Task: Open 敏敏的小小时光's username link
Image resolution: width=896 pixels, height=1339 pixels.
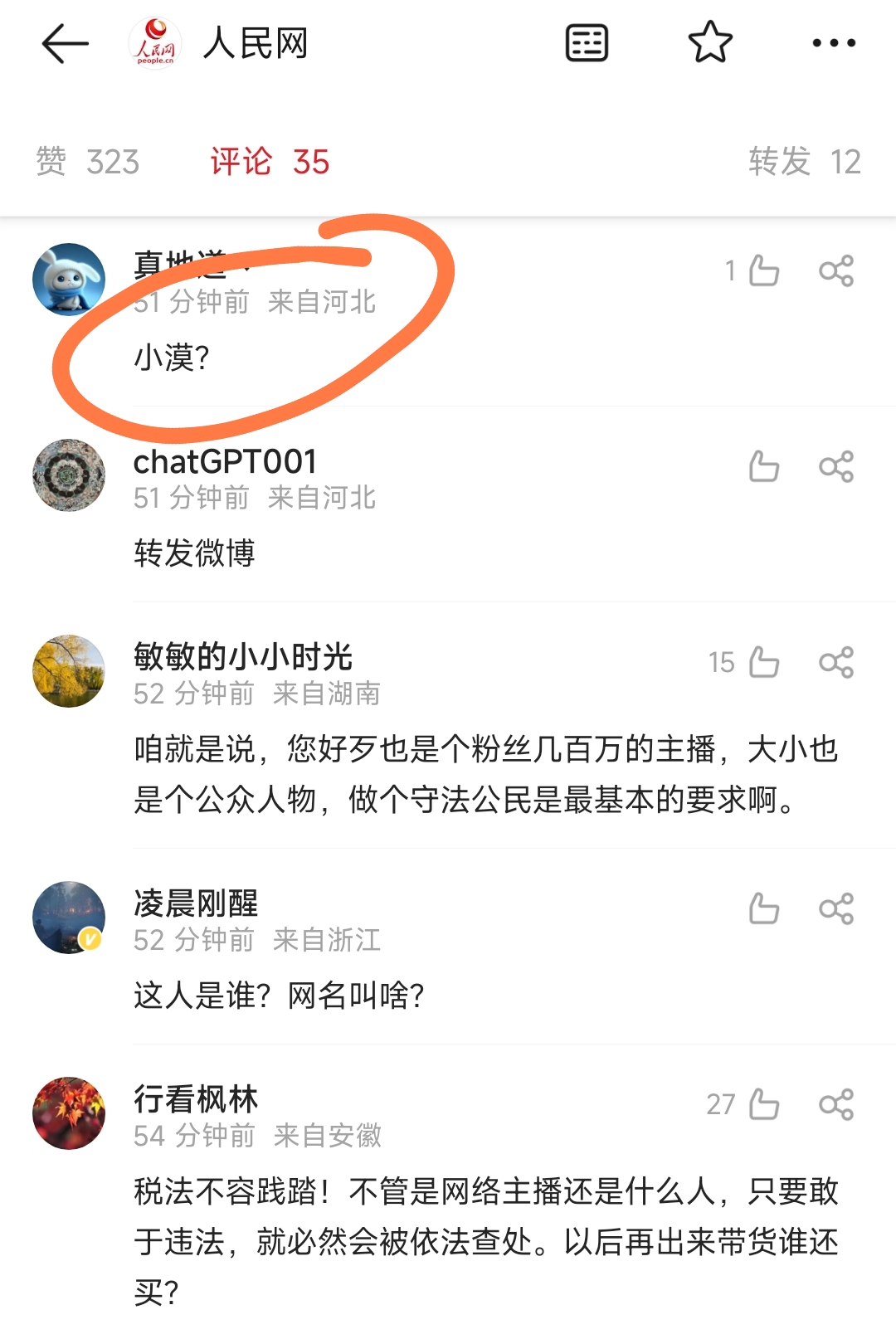Action: (x=243, y=658)
